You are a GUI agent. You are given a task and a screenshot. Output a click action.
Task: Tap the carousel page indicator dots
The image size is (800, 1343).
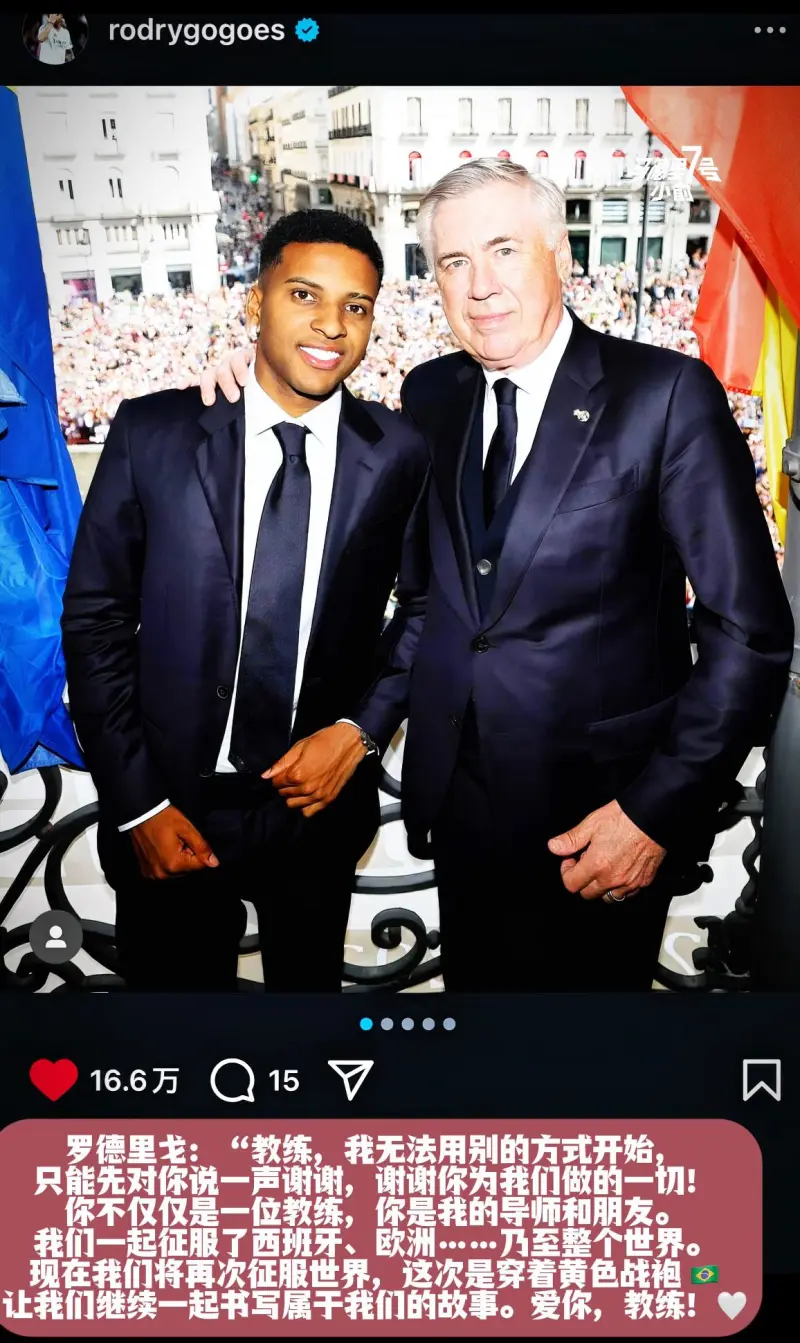click(407, 1024)
